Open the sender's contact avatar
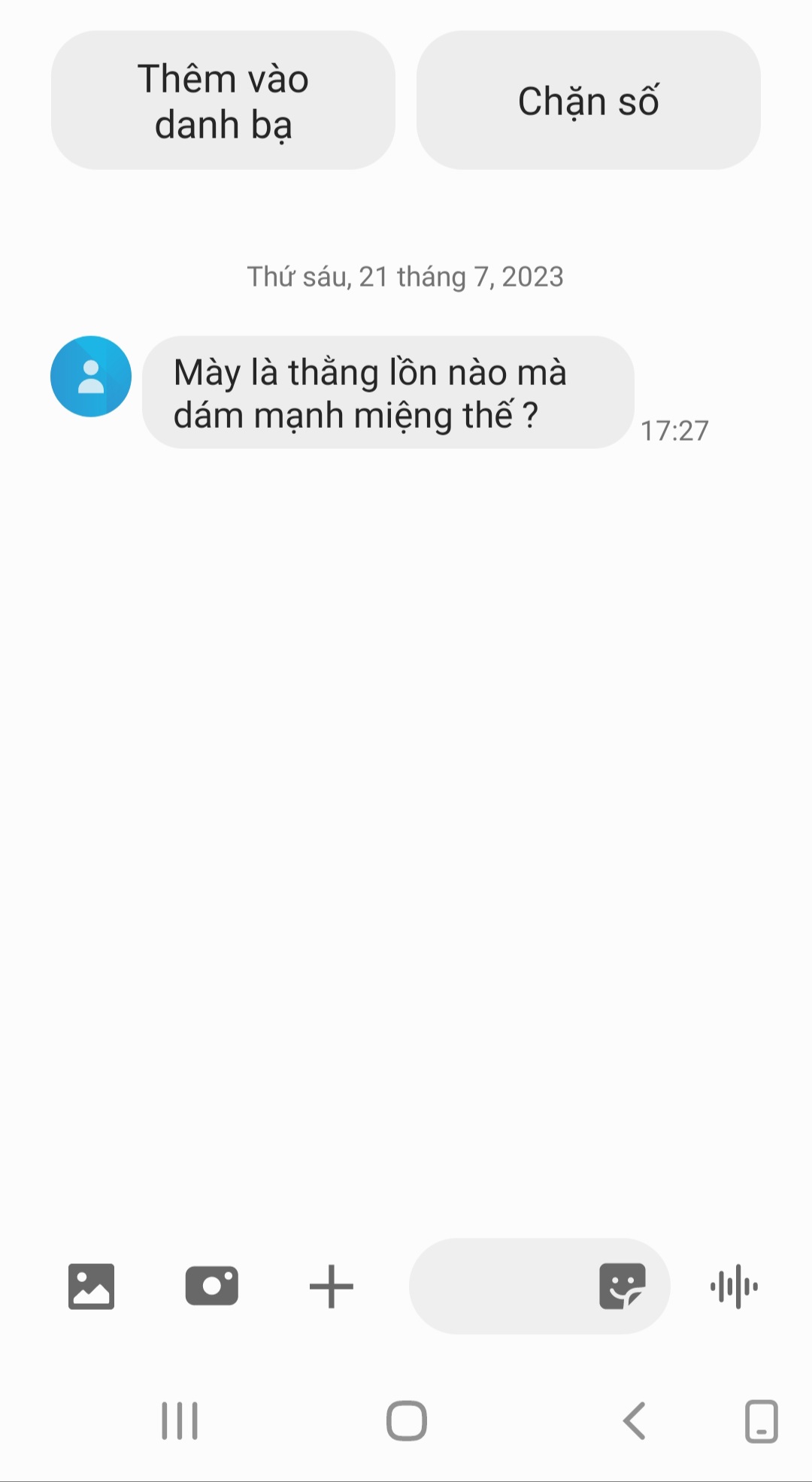 (x=91, y=376)
